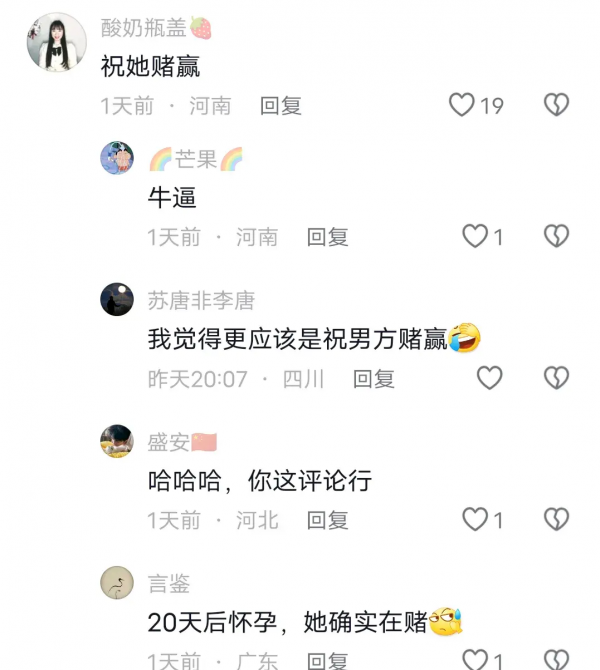Dislike 酸奶瓶盖's comment
This screenshot has width=600, height=670.
point(556,105)
